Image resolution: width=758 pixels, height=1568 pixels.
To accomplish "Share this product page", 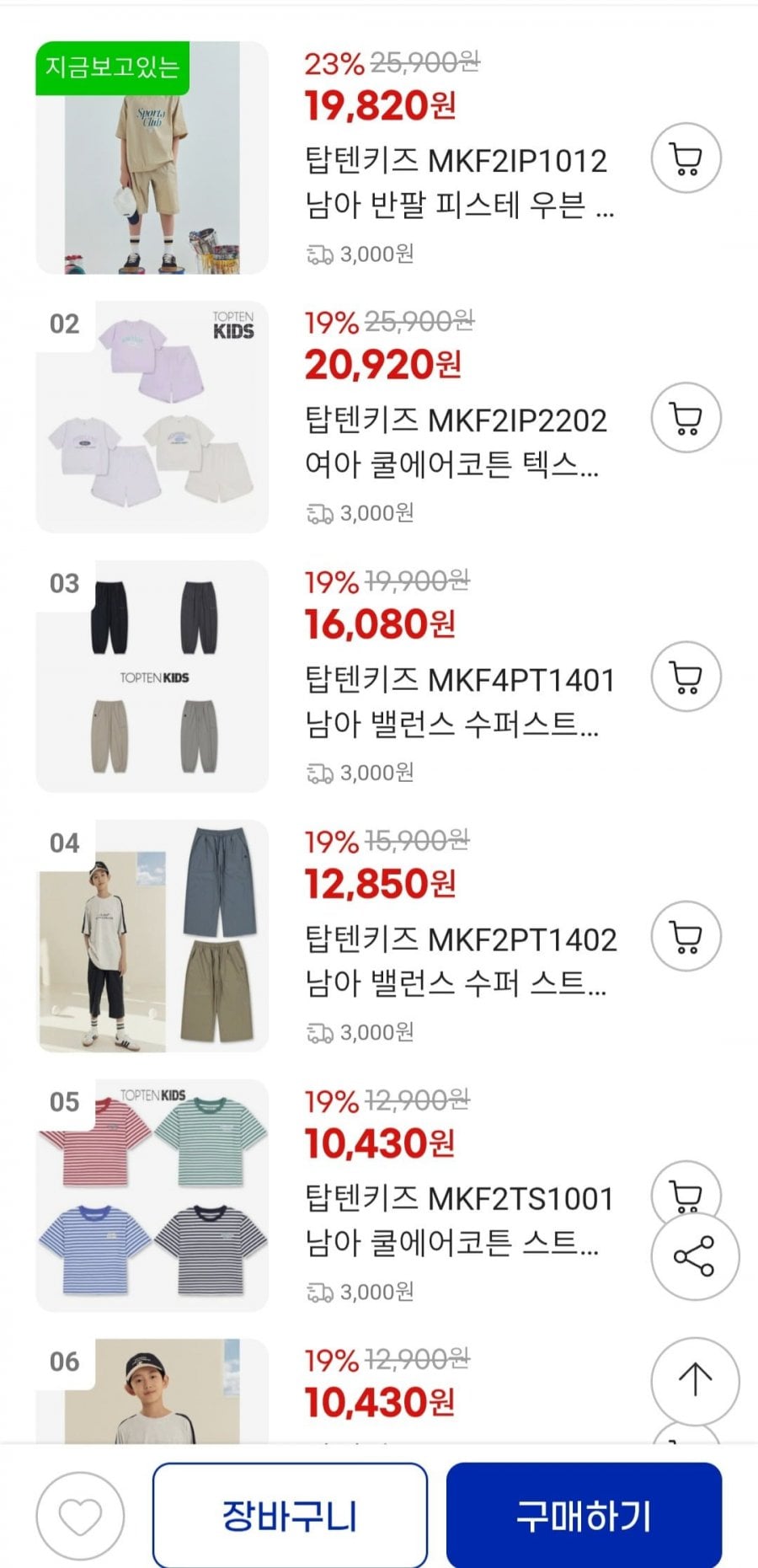I will coord(695,1256).
